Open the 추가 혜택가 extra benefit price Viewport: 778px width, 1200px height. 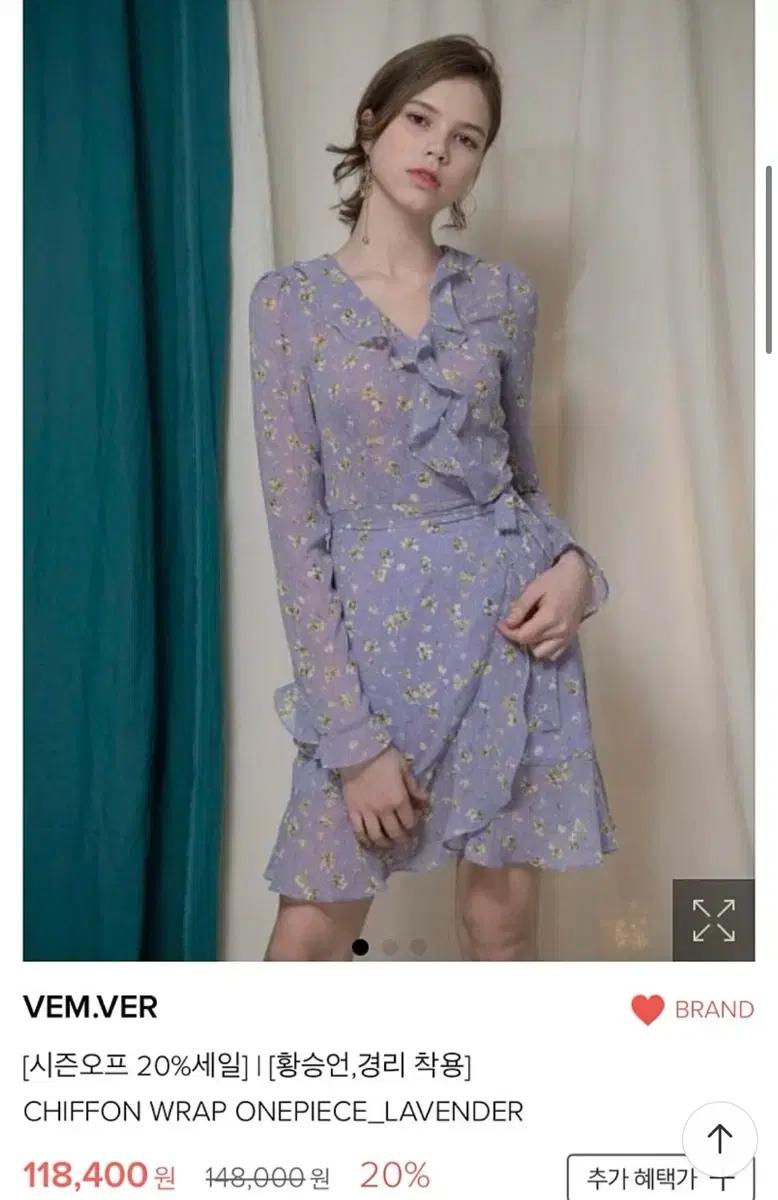point(640,1180)
